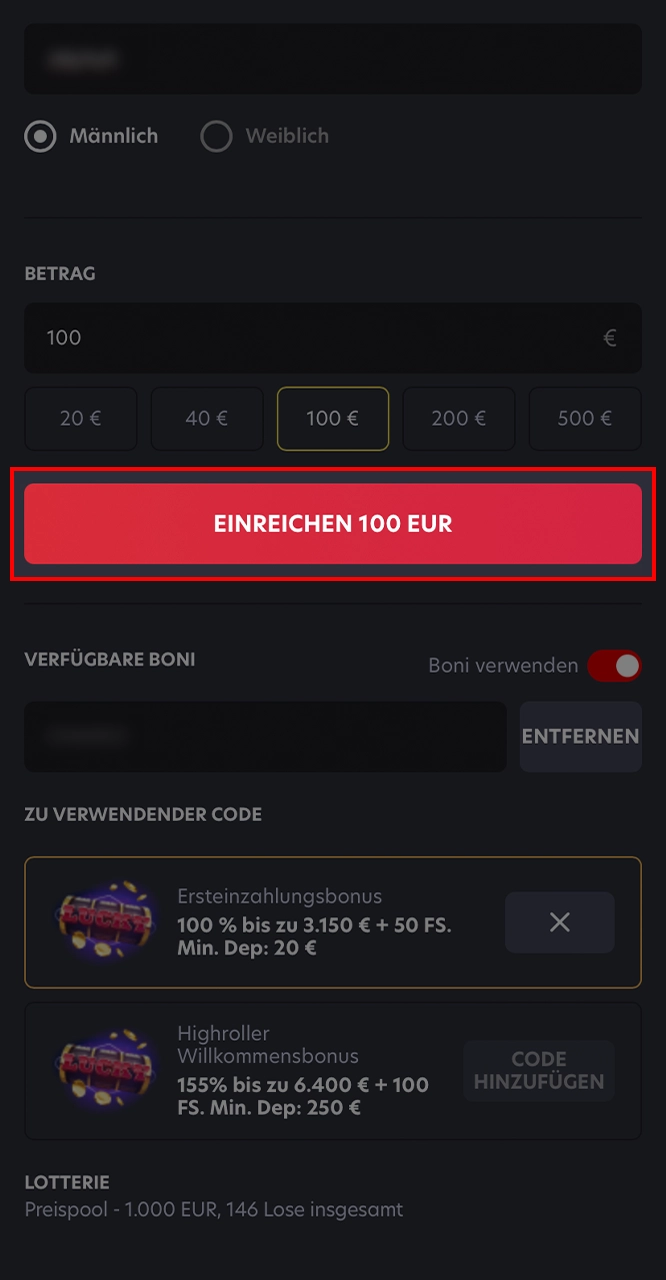Tap the Entfernen button
The height and width of the screenshot is (1280, 666).
[580, 736]
